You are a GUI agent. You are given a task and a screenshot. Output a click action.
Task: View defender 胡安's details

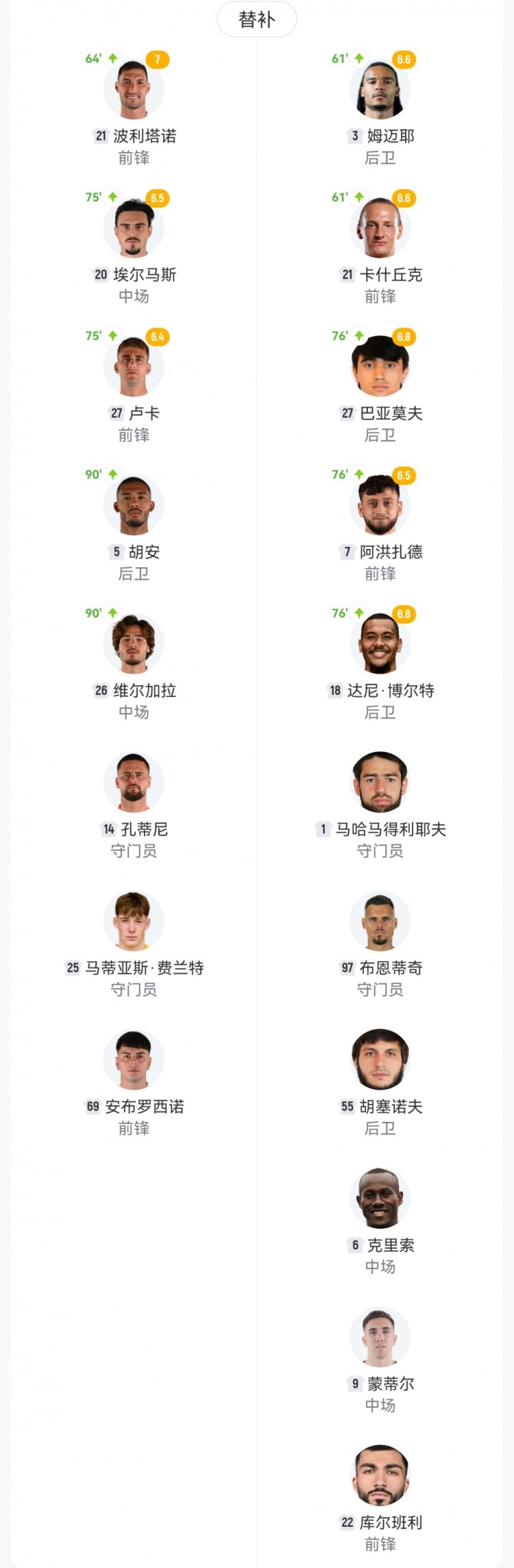(134, 505)
